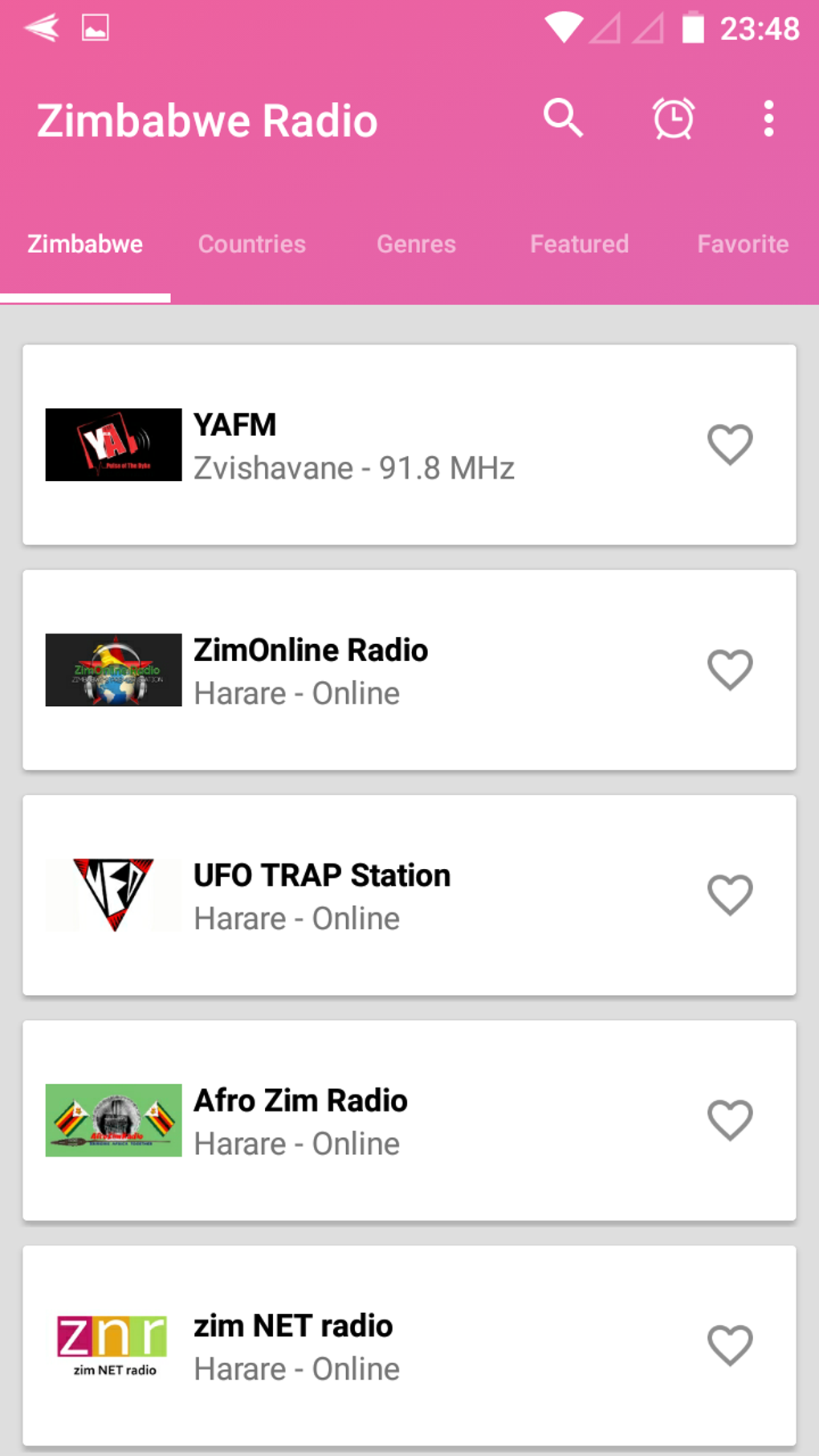Open the overflow menu
Image resolution: width=819 pixels, height=1456 pixels.
(769, 119)
